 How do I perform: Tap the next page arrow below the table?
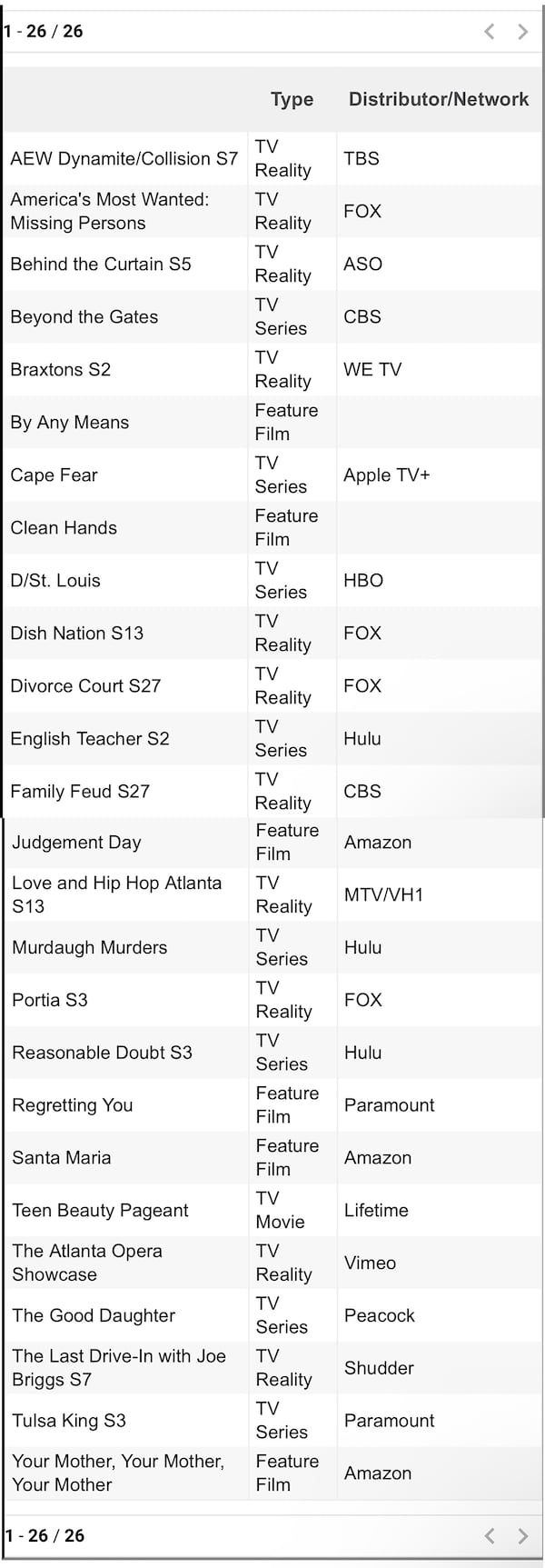(x=522, y=1535)
